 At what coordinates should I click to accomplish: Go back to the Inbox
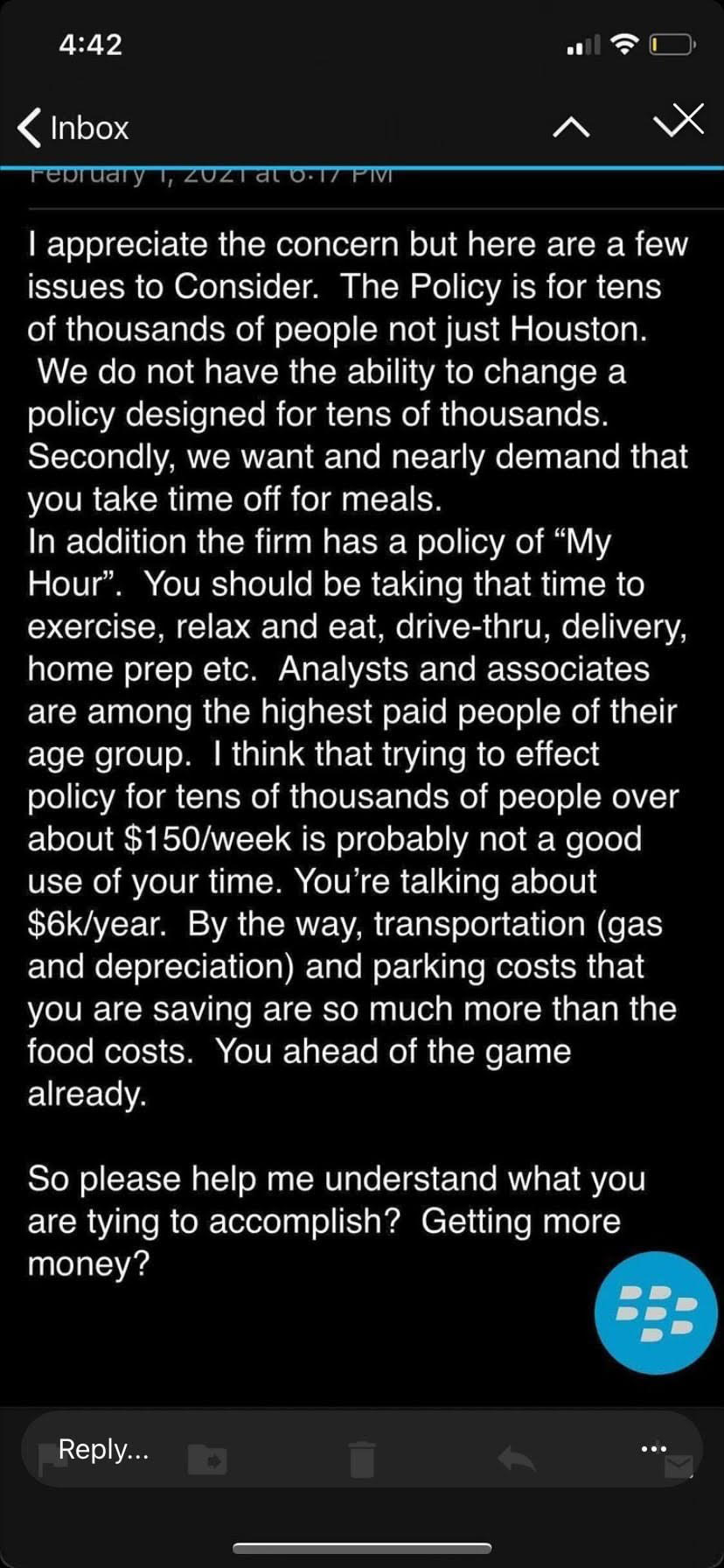[x=73, y=128]
